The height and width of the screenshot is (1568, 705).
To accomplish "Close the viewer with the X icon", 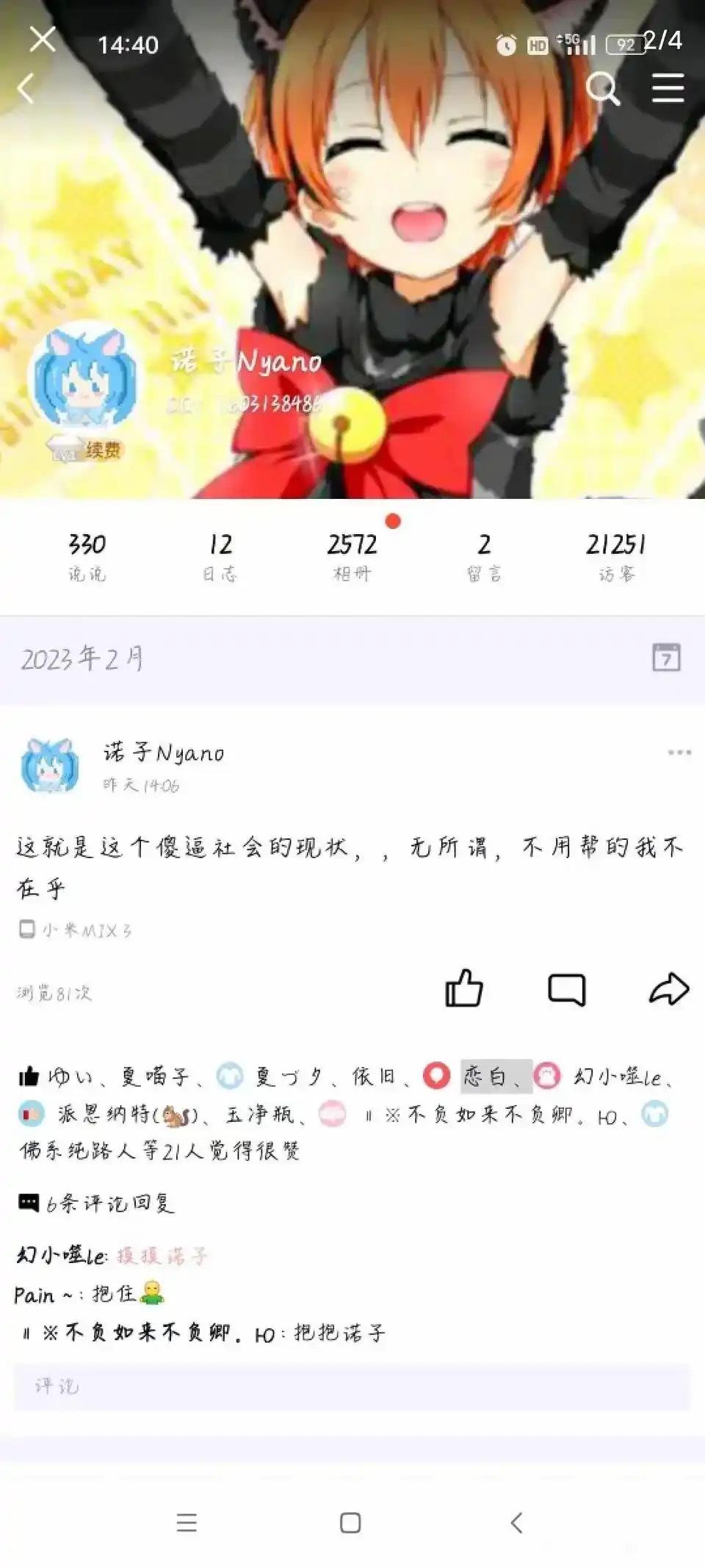I will [x=43, y=39].
